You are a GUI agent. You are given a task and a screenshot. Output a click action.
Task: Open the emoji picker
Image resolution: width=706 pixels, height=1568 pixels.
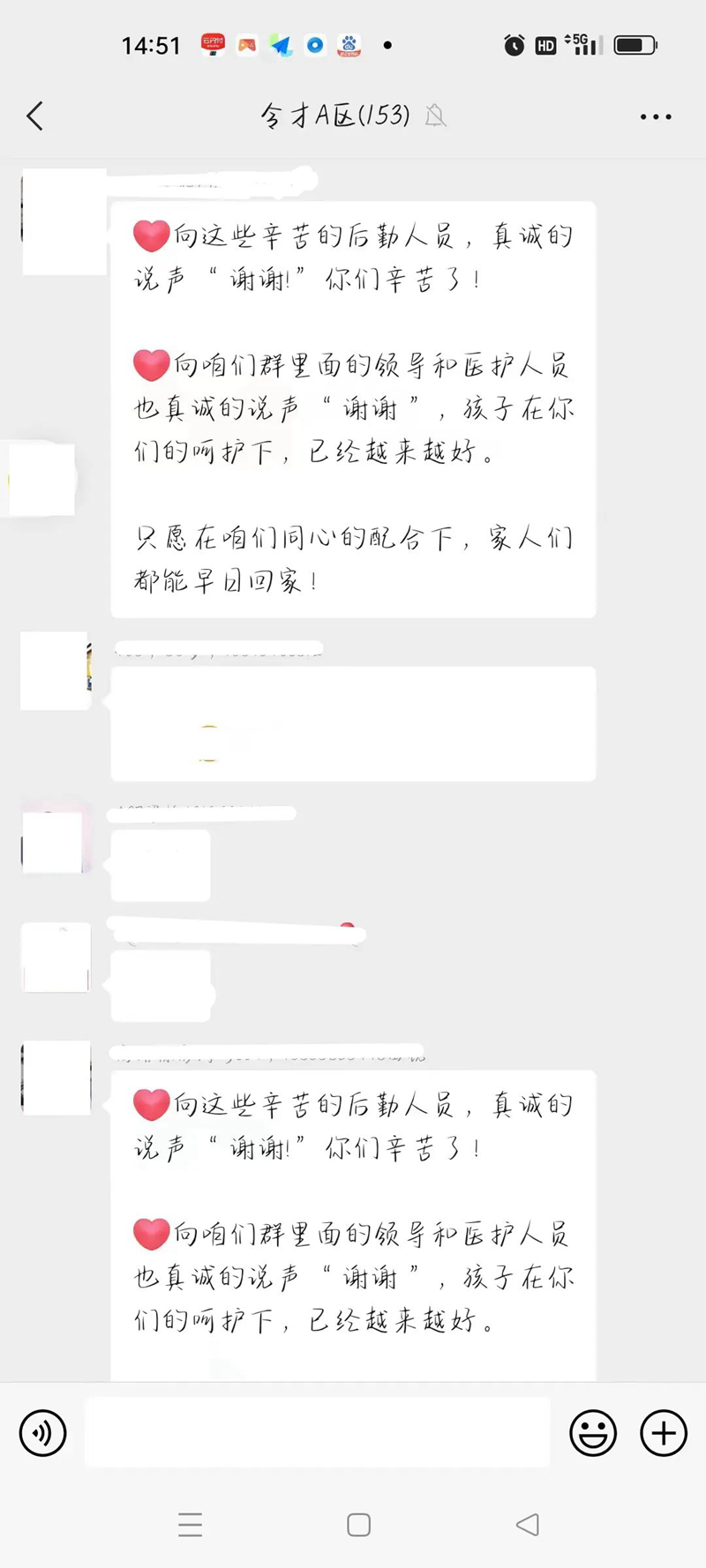(x=593, y=1433)
